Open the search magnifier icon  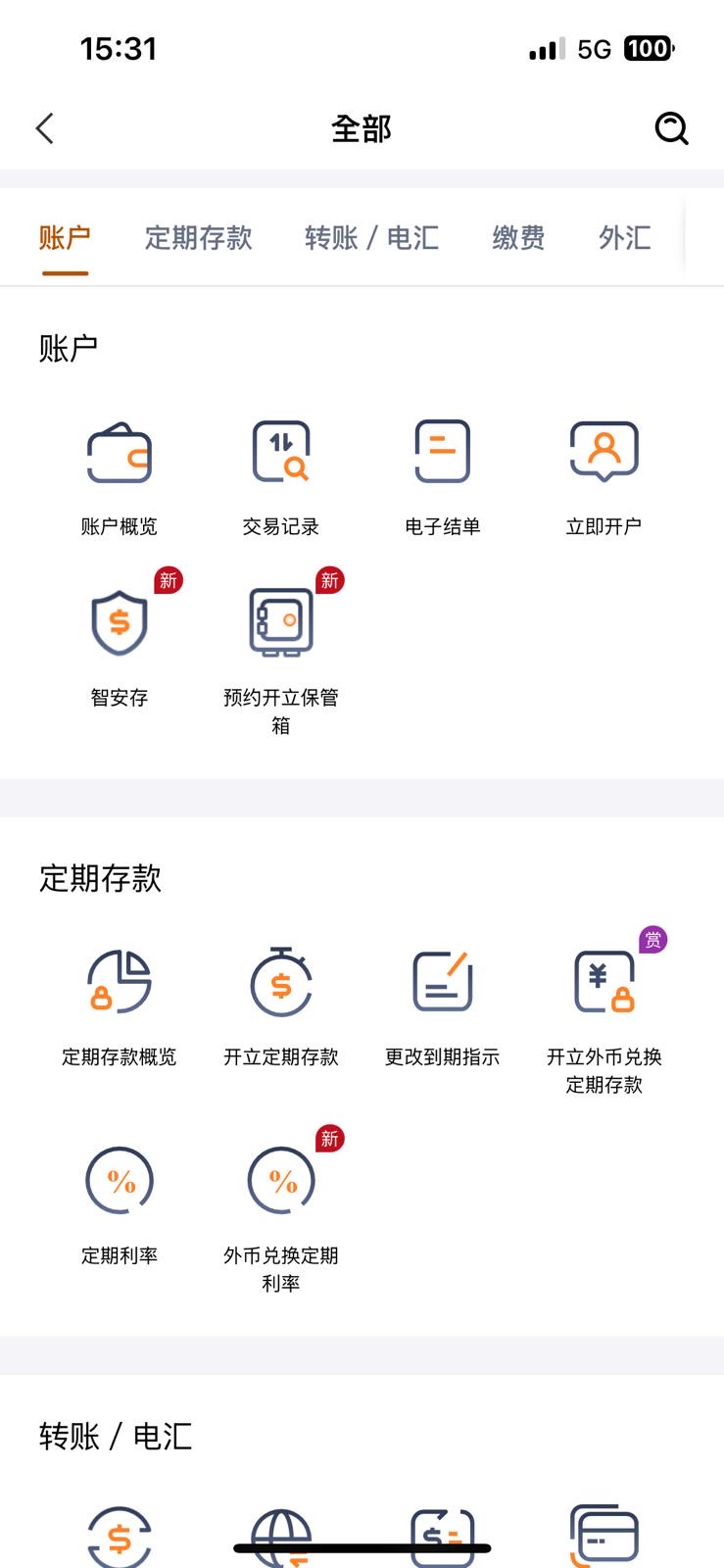point(671,128)
